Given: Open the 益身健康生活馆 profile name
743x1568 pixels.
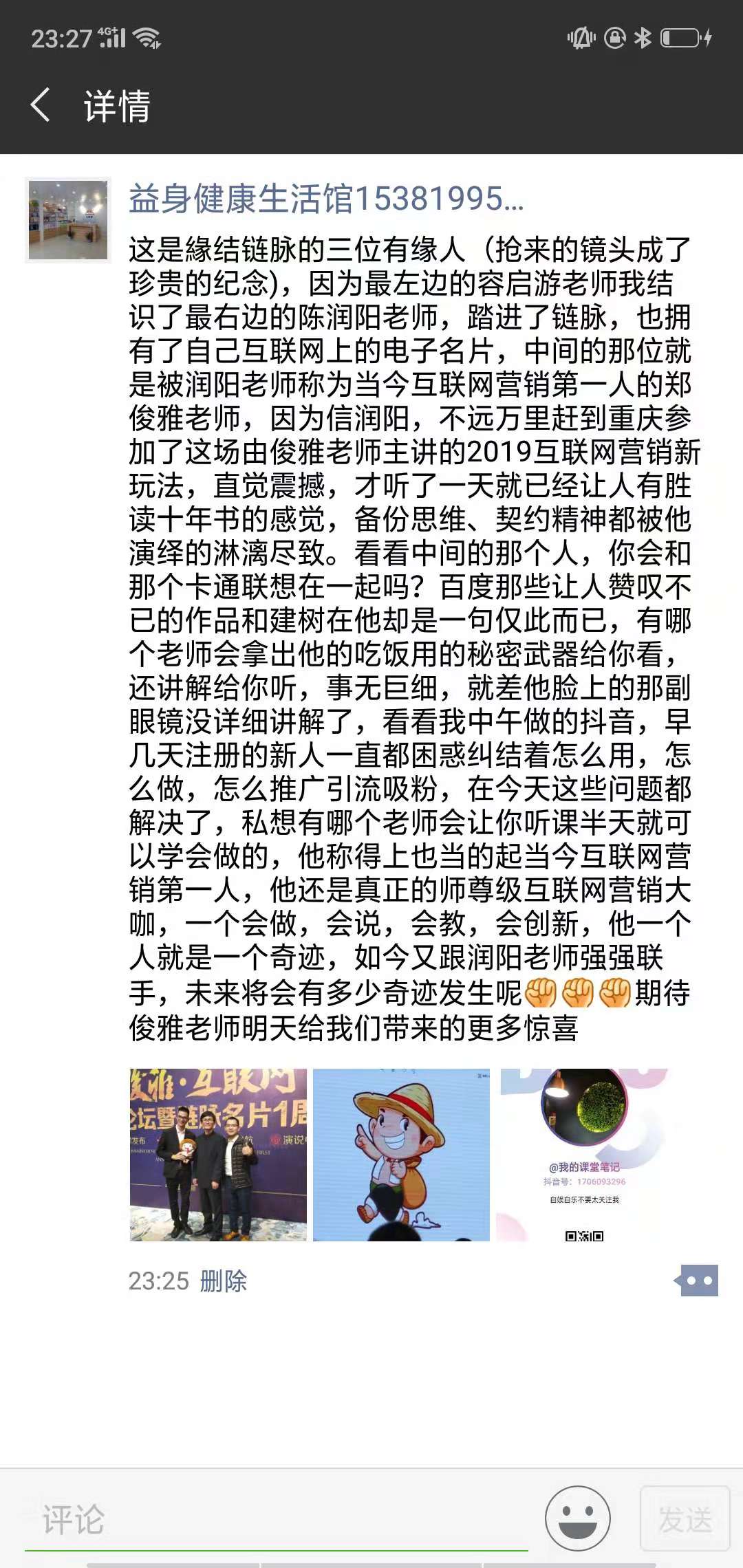Looking at the screenshot, I should [325, 199].
